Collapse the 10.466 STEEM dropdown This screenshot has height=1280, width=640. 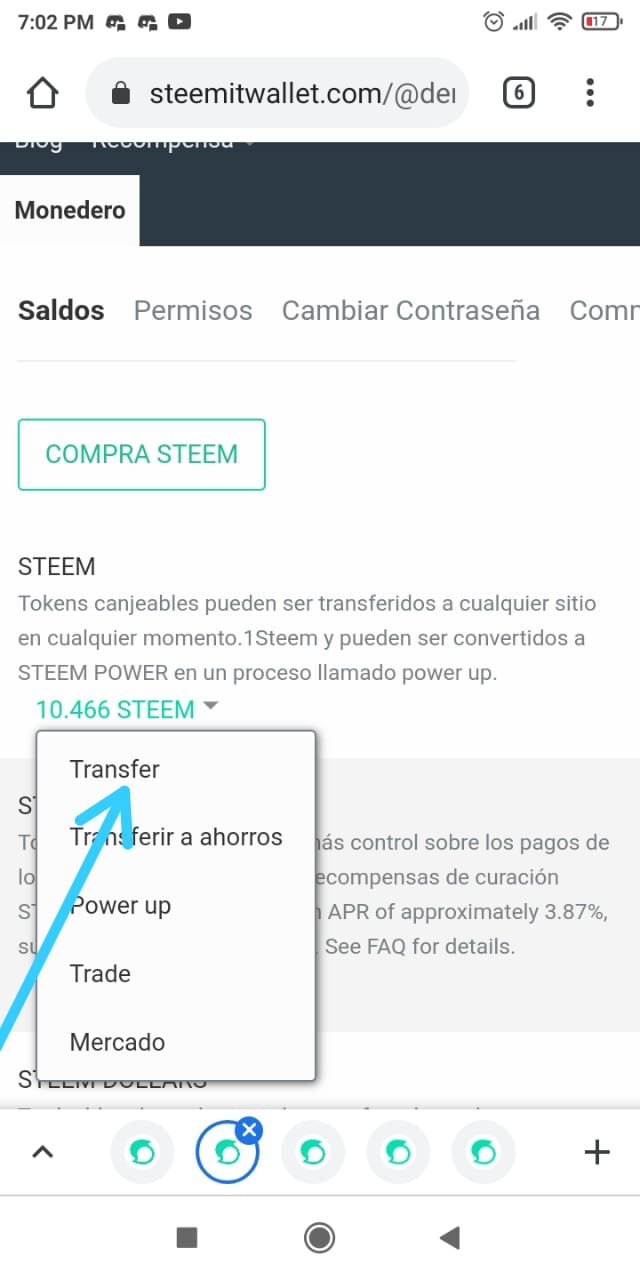(x=127, y=709)
